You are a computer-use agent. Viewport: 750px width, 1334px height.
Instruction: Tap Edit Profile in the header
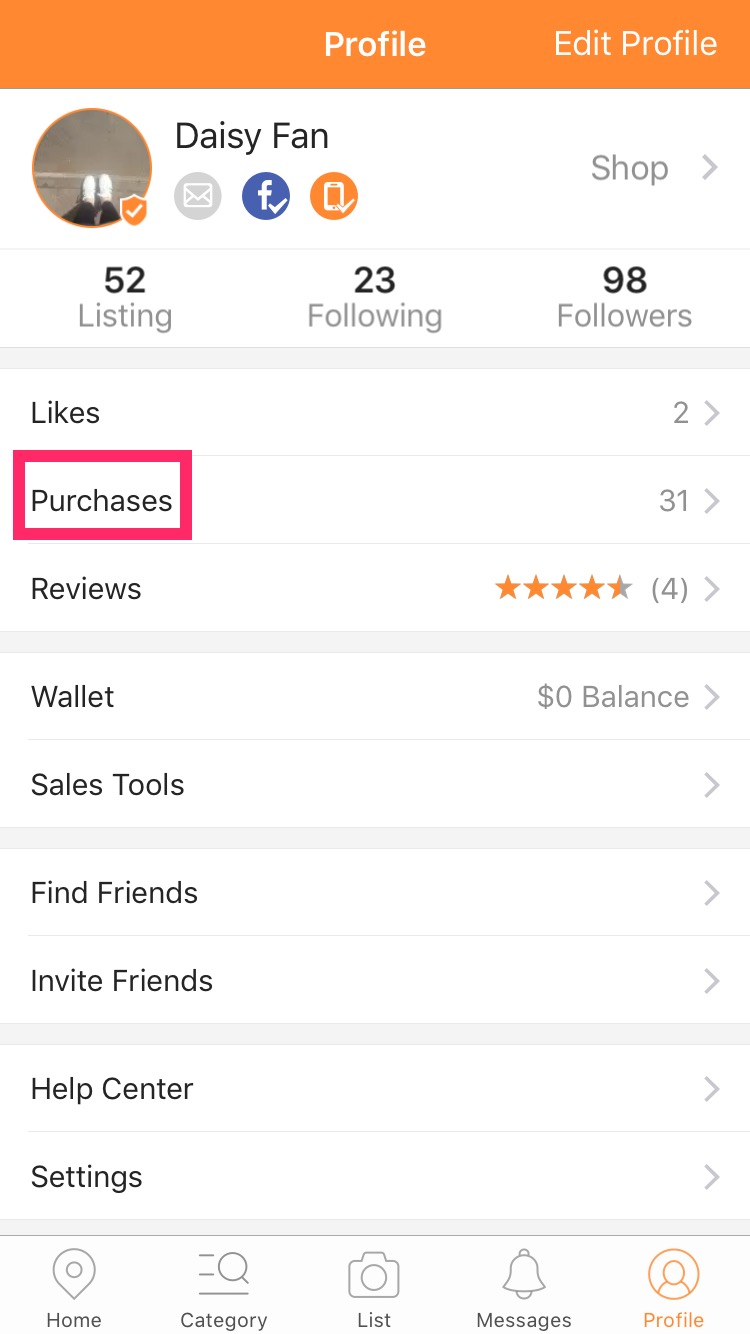635,44
